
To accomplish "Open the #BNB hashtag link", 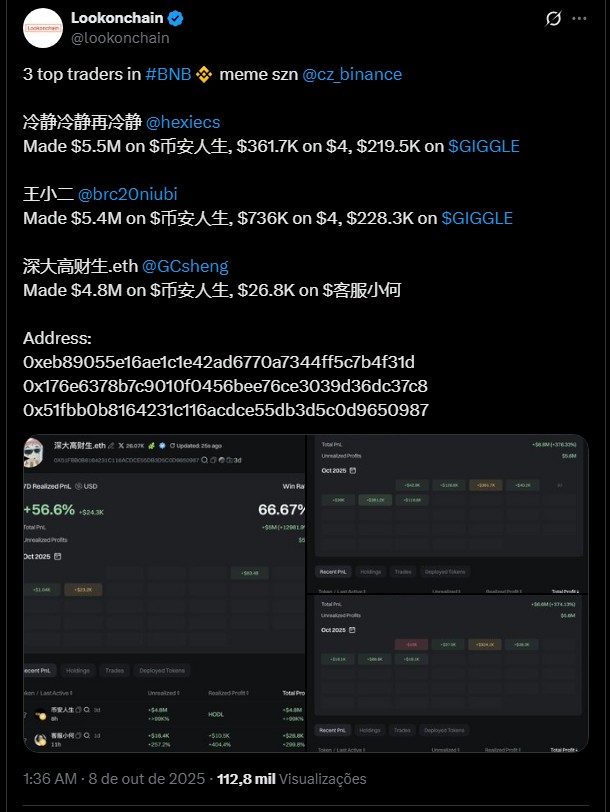I will pyautogui.click(x=168, y=75).
